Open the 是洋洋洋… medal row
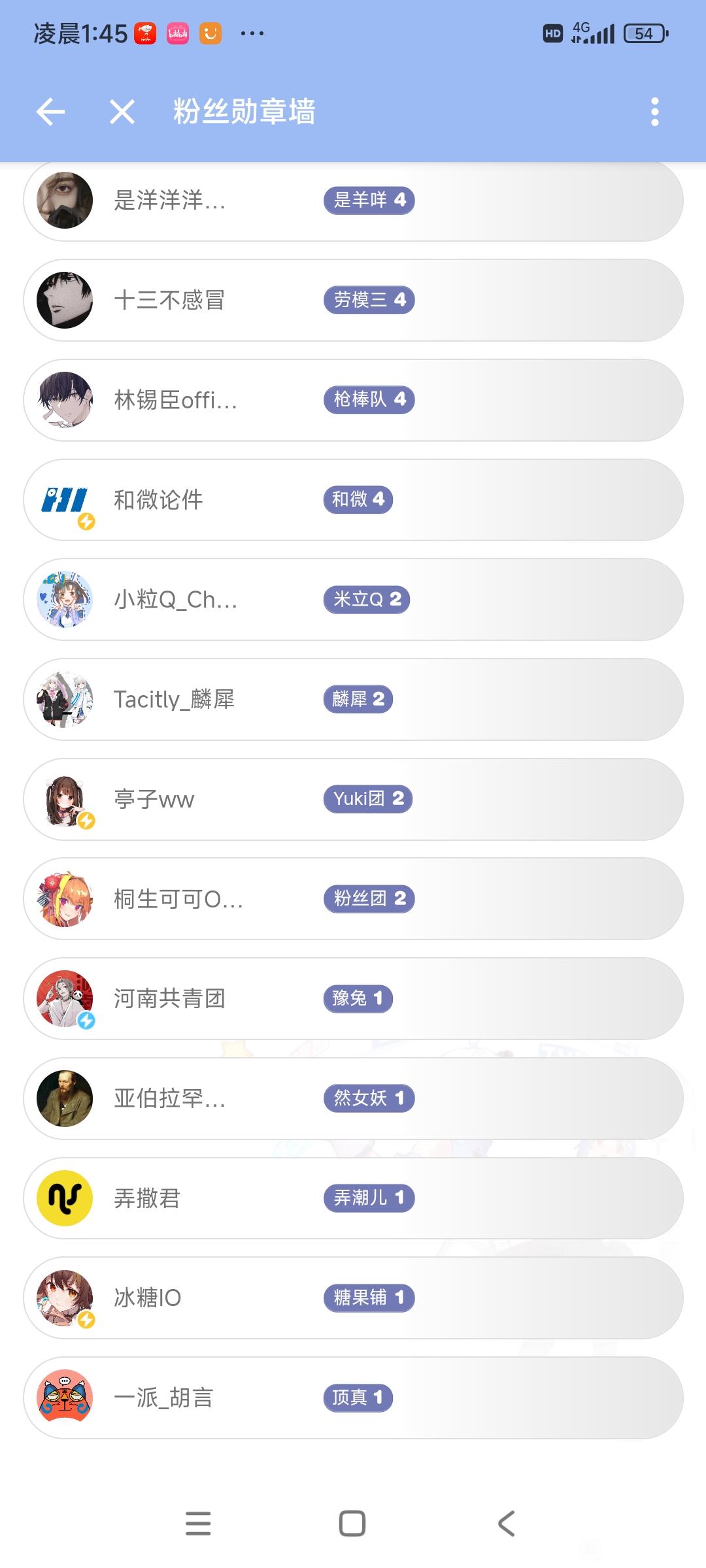Image resolution: width=706 pixels, height=1568 pixels. pyautogui.click(x=353, y=201)
